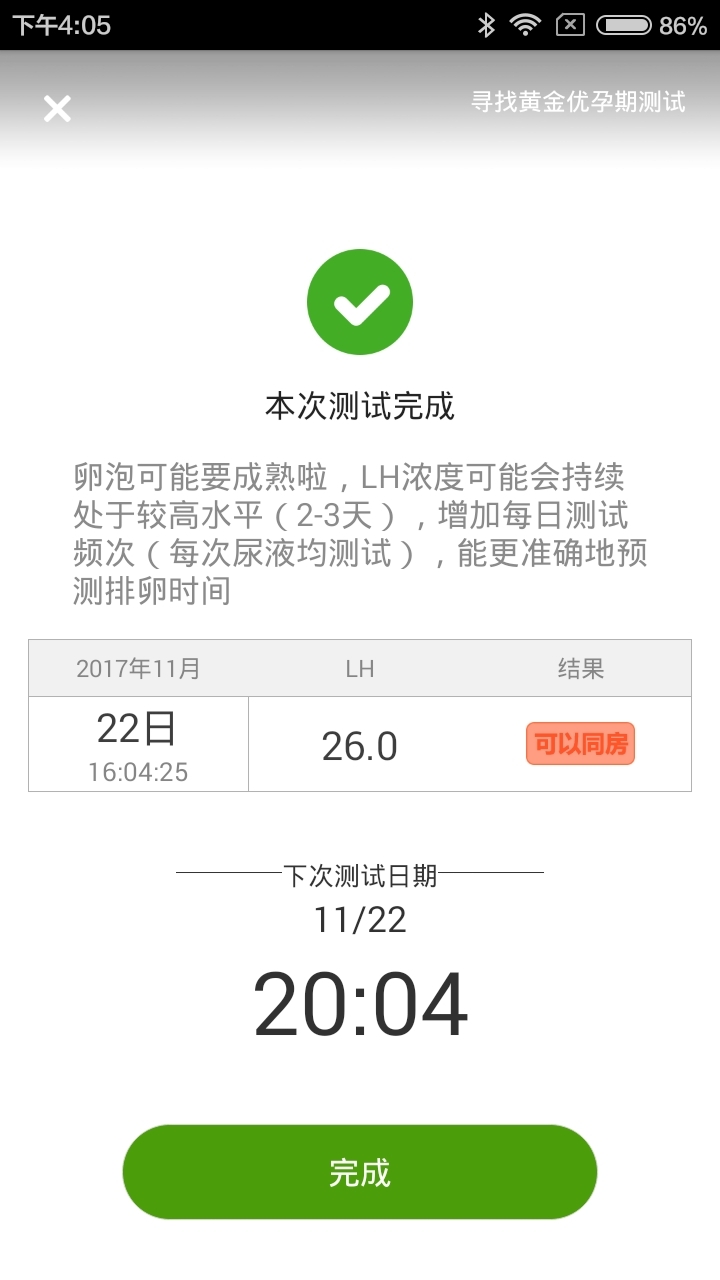Tap the LH column header
The height and width of the screenshot is (1280, 720).
(360, 668)
